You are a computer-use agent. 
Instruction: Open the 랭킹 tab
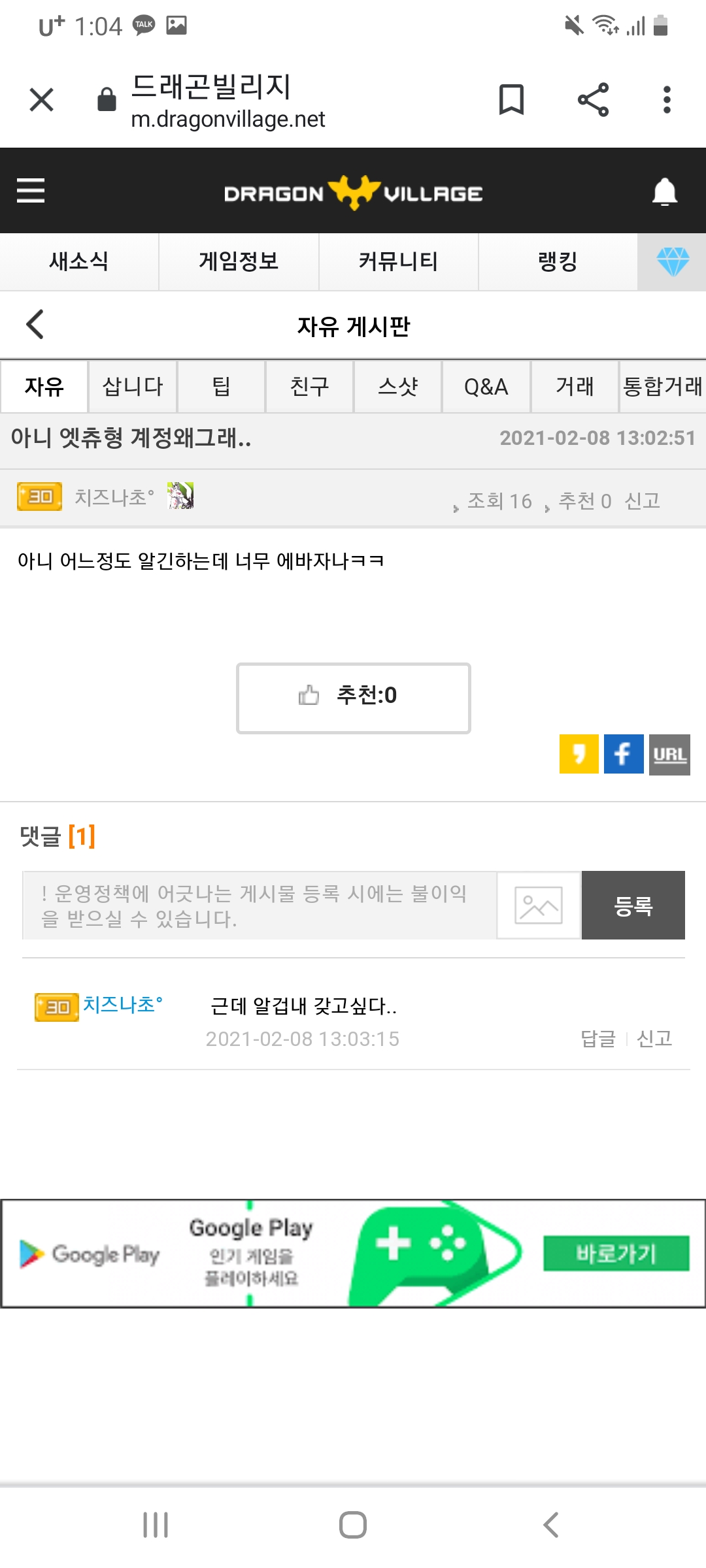558,261
